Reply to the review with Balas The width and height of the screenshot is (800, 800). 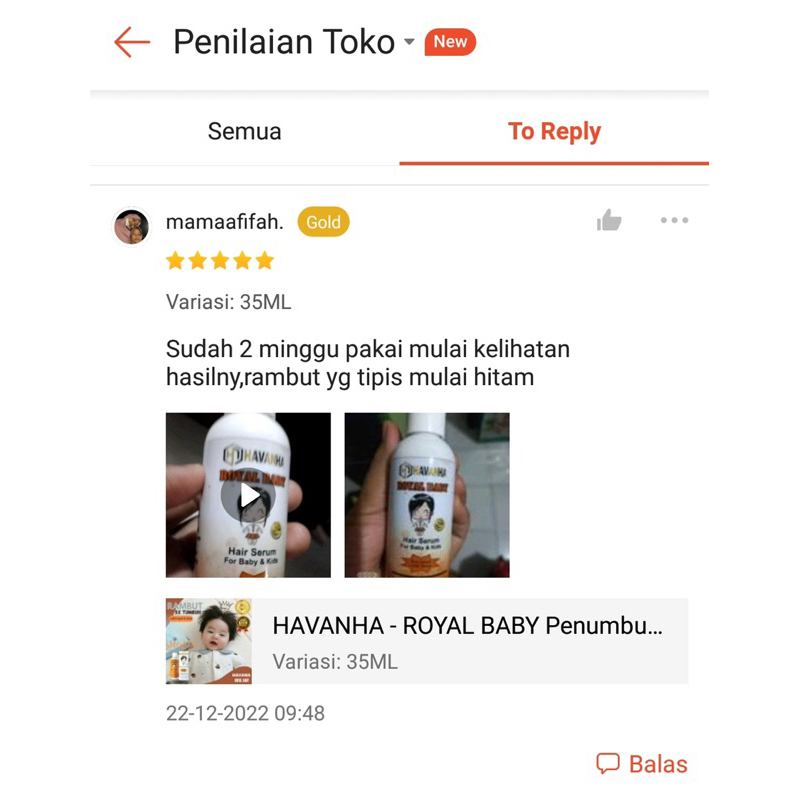[x=642, y=764]
